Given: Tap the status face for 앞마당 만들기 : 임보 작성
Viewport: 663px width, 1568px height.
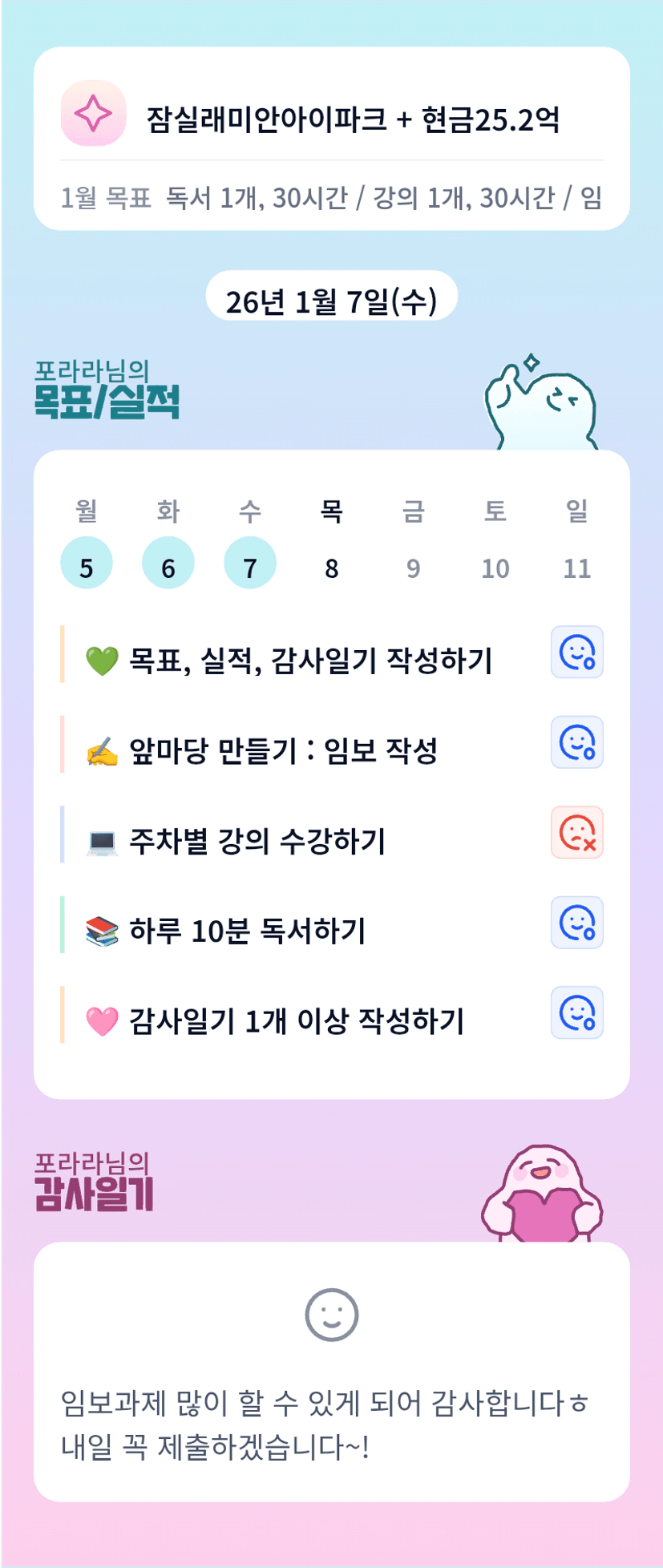Looking at the screenshot, I should [x=577, y=742].
